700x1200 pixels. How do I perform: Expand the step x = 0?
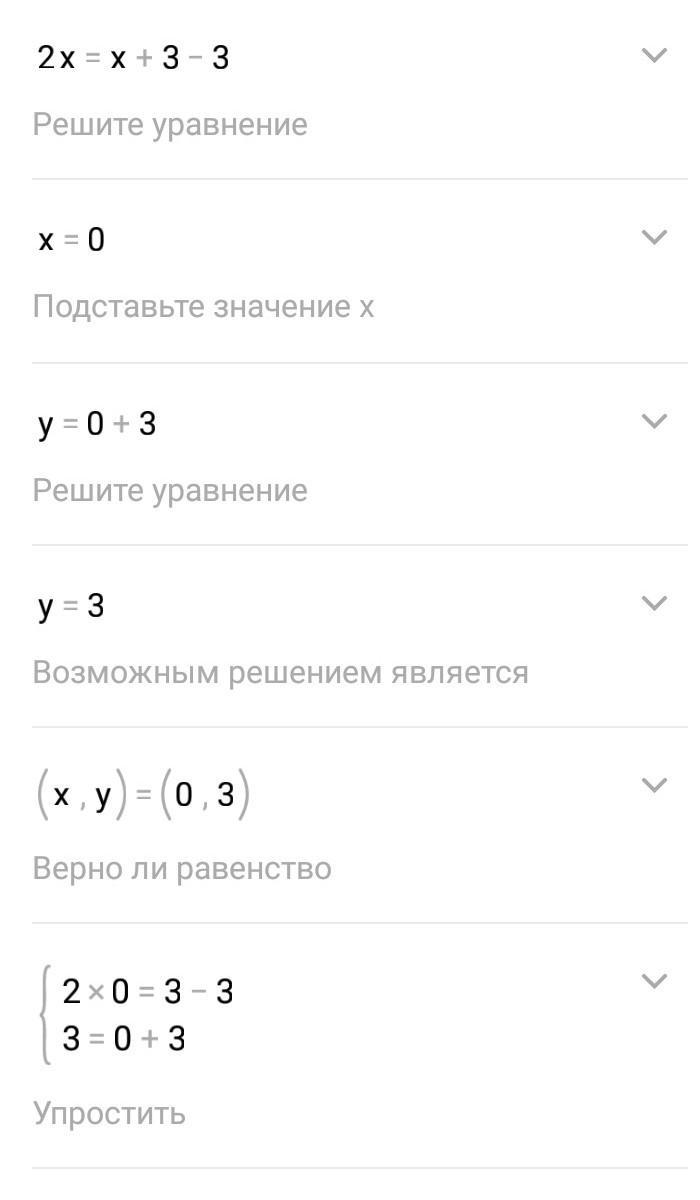(653, 237)
